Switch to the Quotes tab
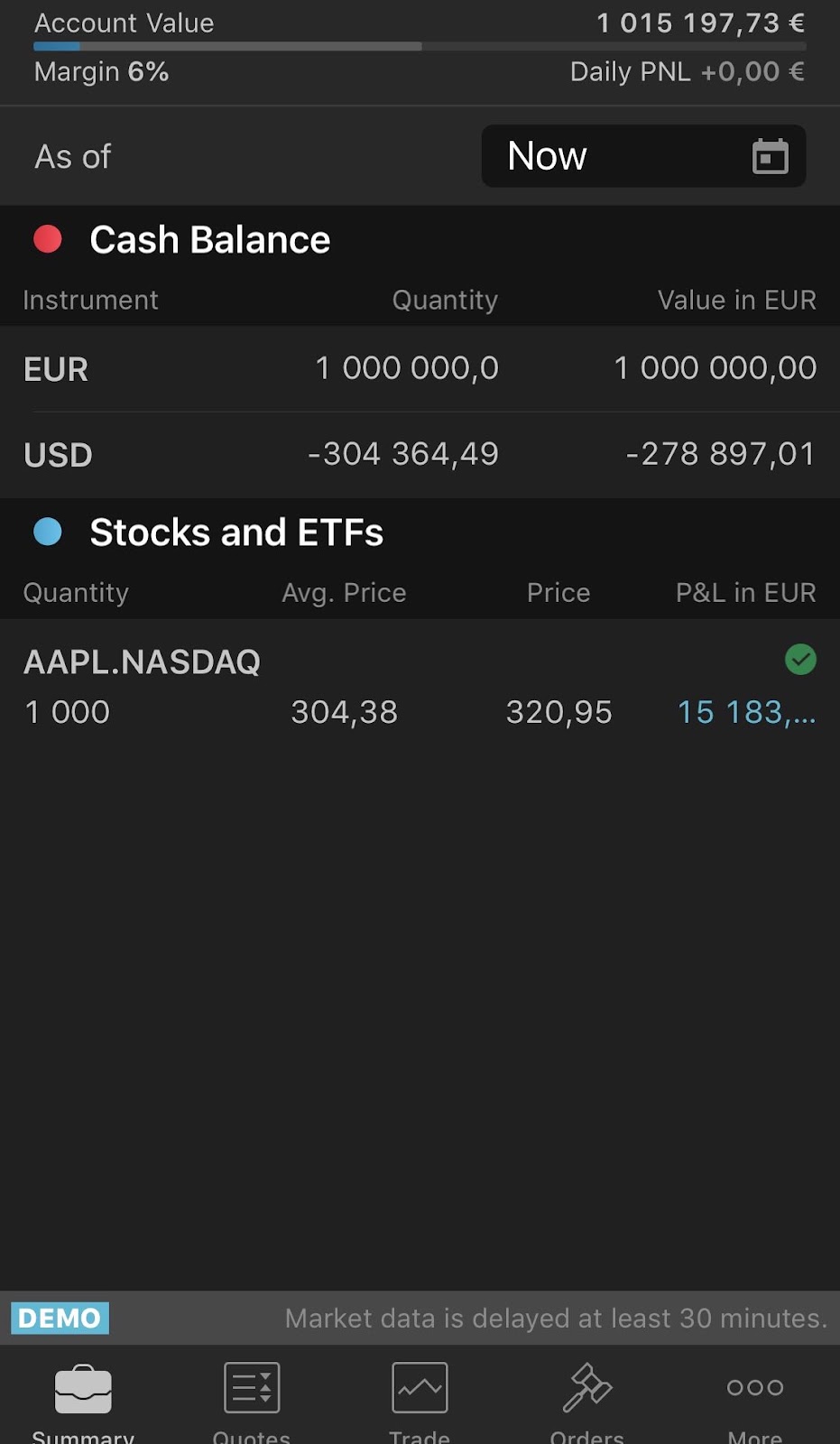Viewport: 840px width, 1444px height. 252,1397
